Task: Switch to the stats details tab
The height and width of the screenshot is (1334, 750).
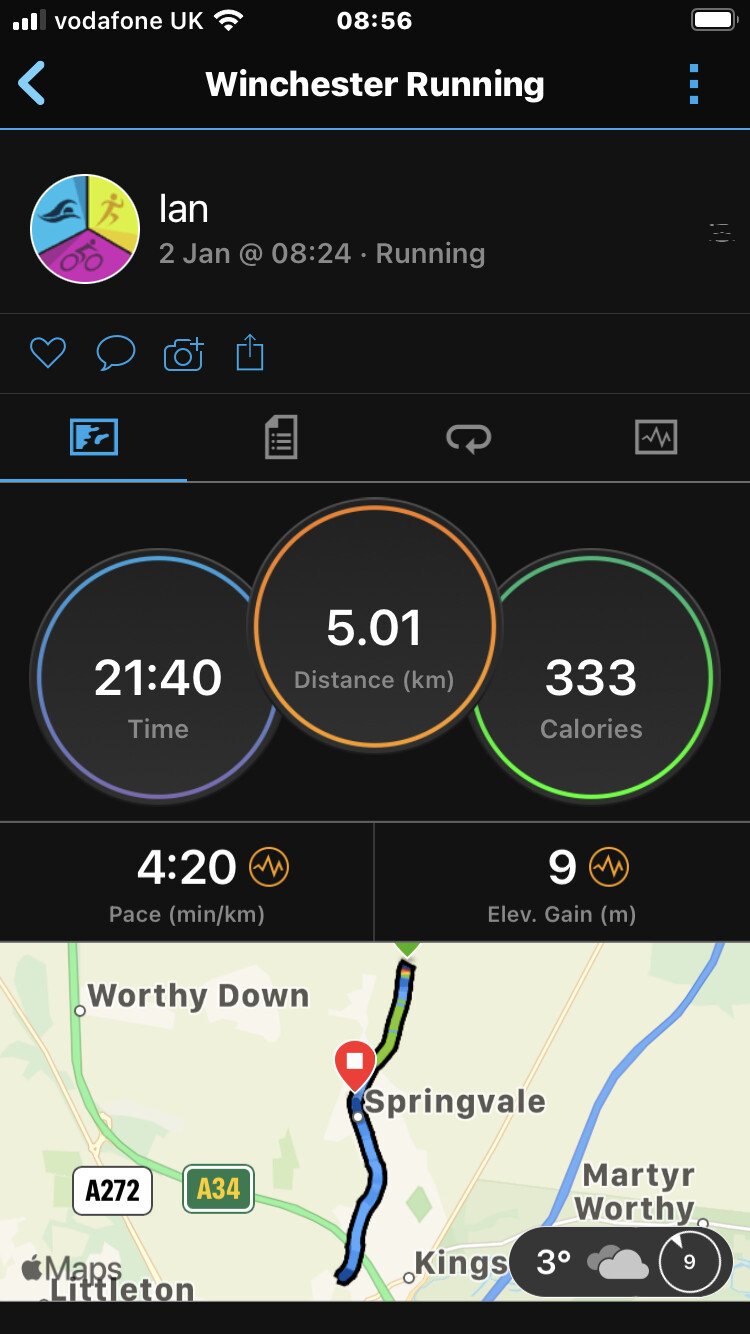Action: [x=281, y=438]
